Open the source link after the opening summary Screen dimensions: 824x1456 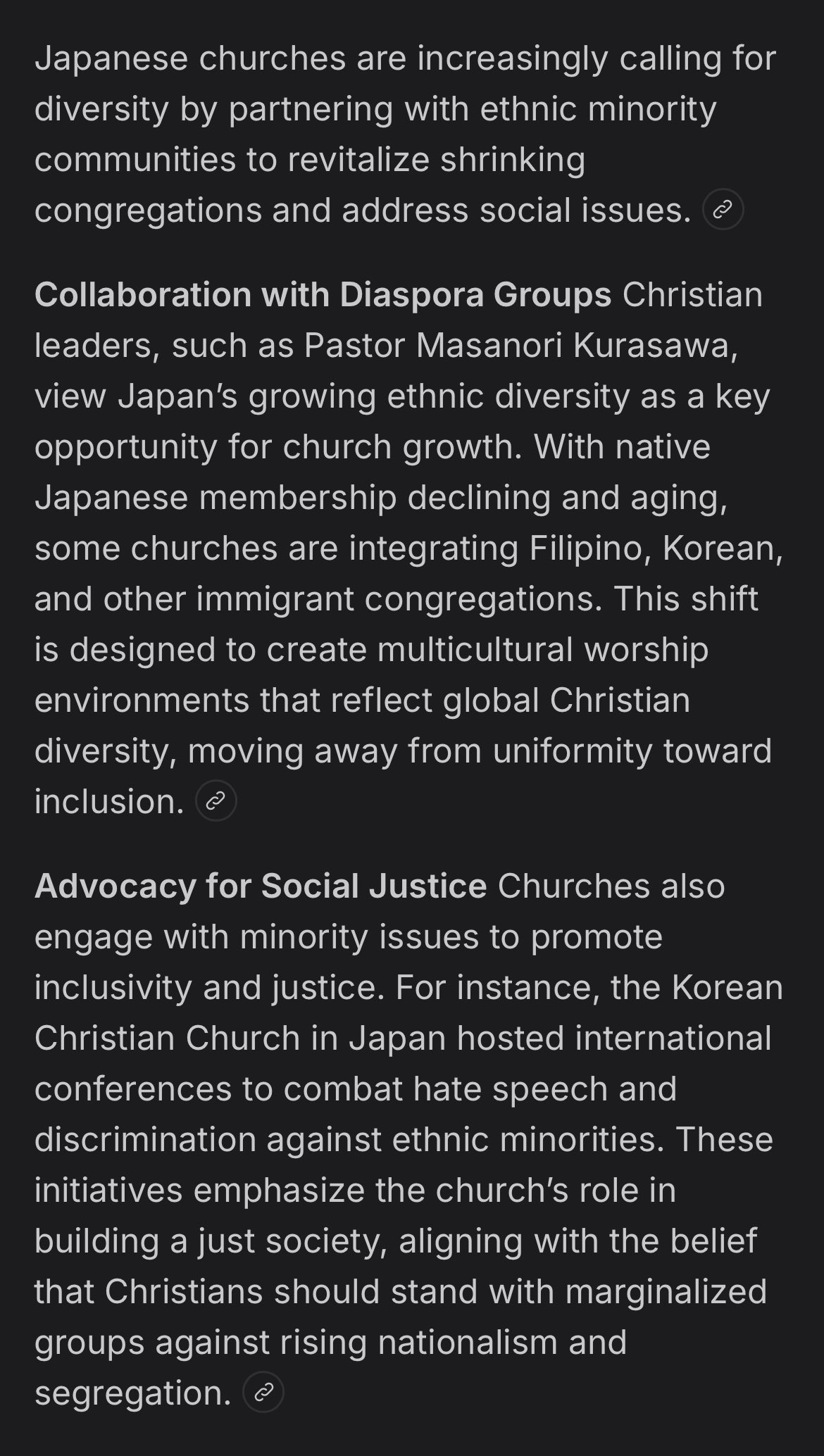tap(723, 209)
